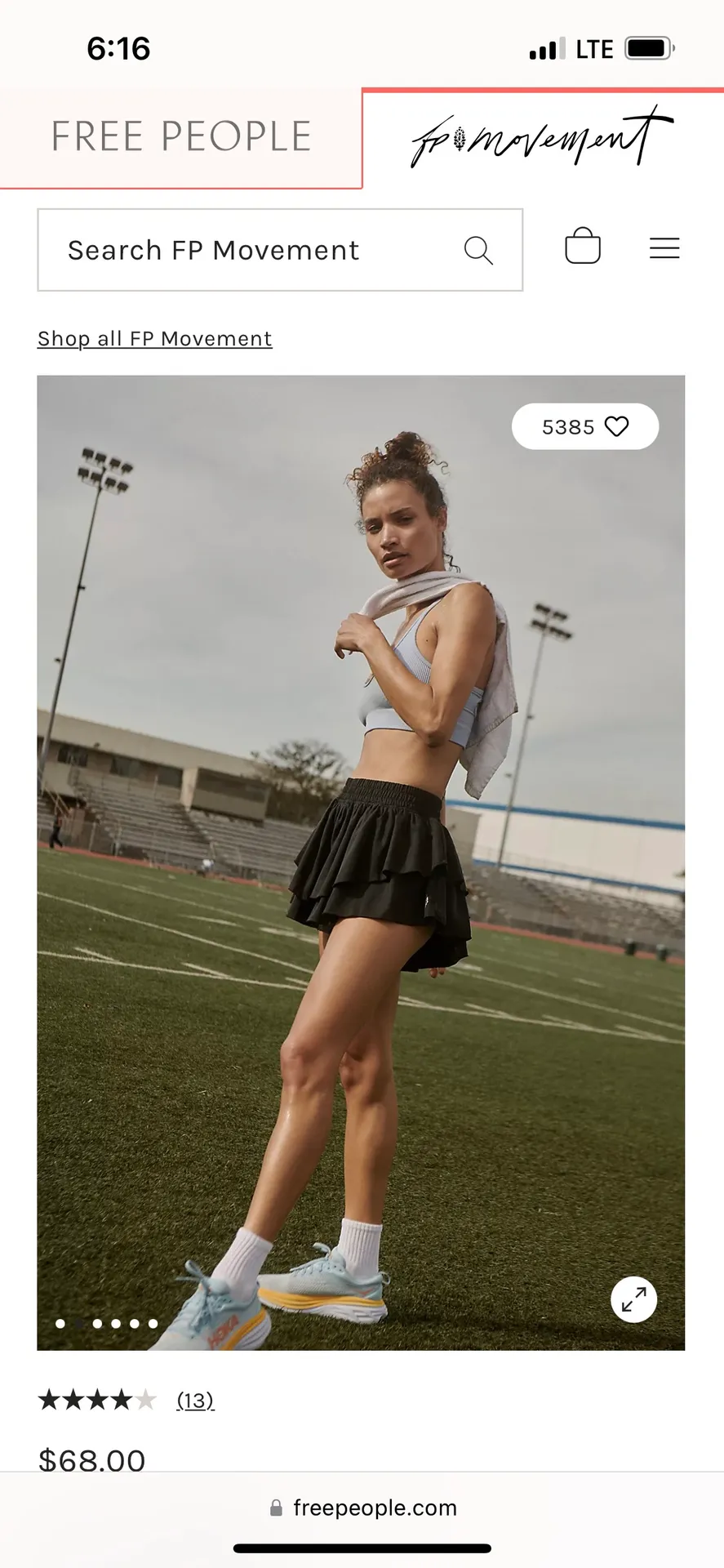Open the shopping bag

point(583,247)
